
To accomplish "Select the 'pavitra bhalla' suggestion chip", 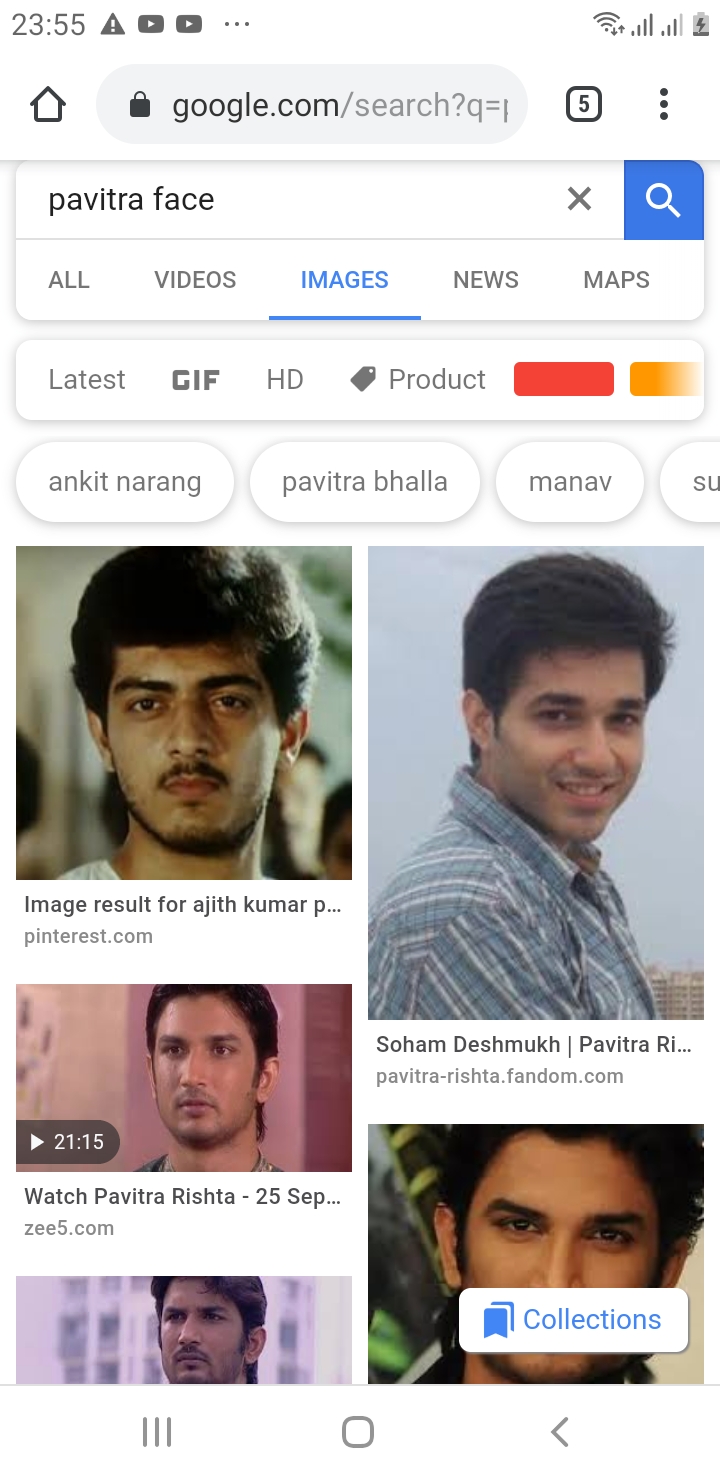I will [365, 482].
